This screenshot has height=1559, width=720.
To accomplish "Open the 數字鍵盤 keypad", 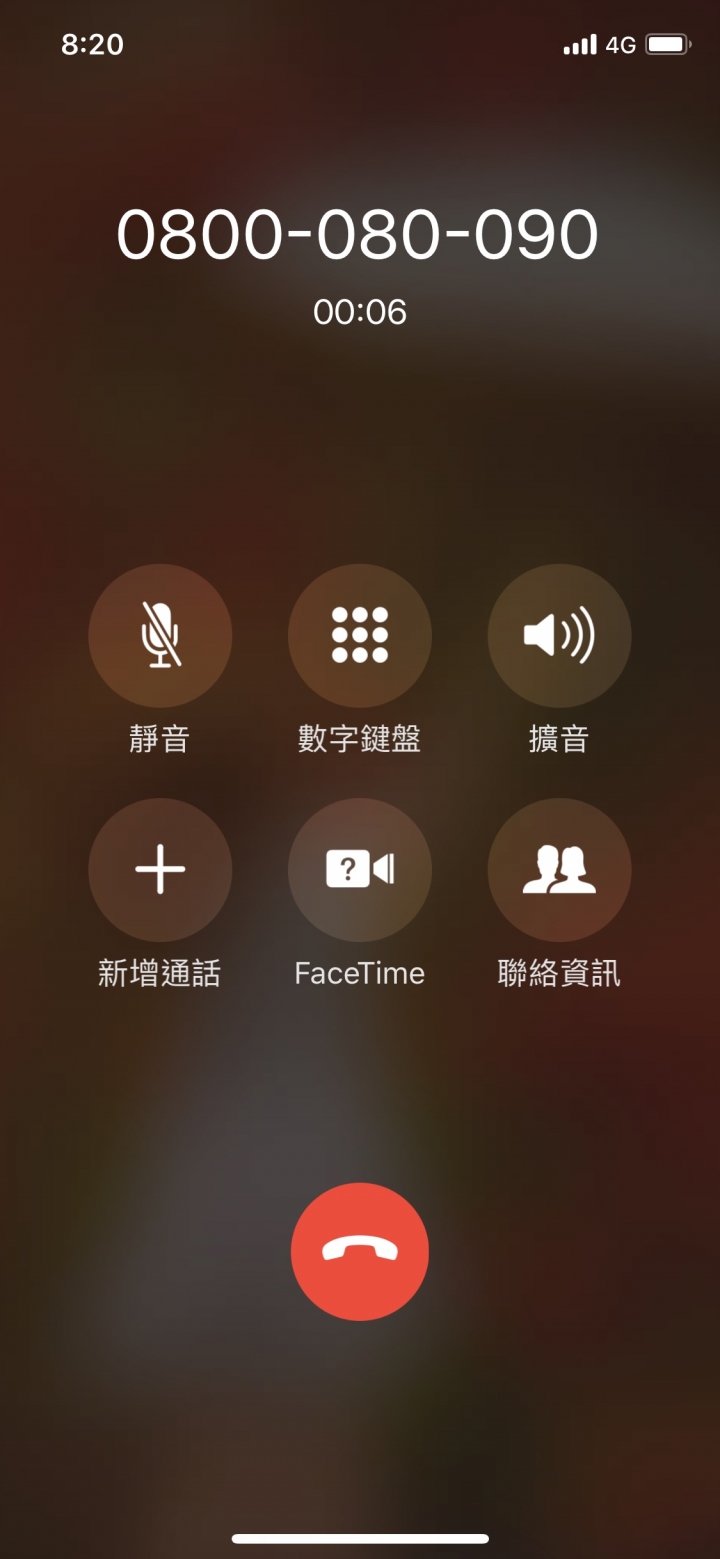I will pos(360,636).
